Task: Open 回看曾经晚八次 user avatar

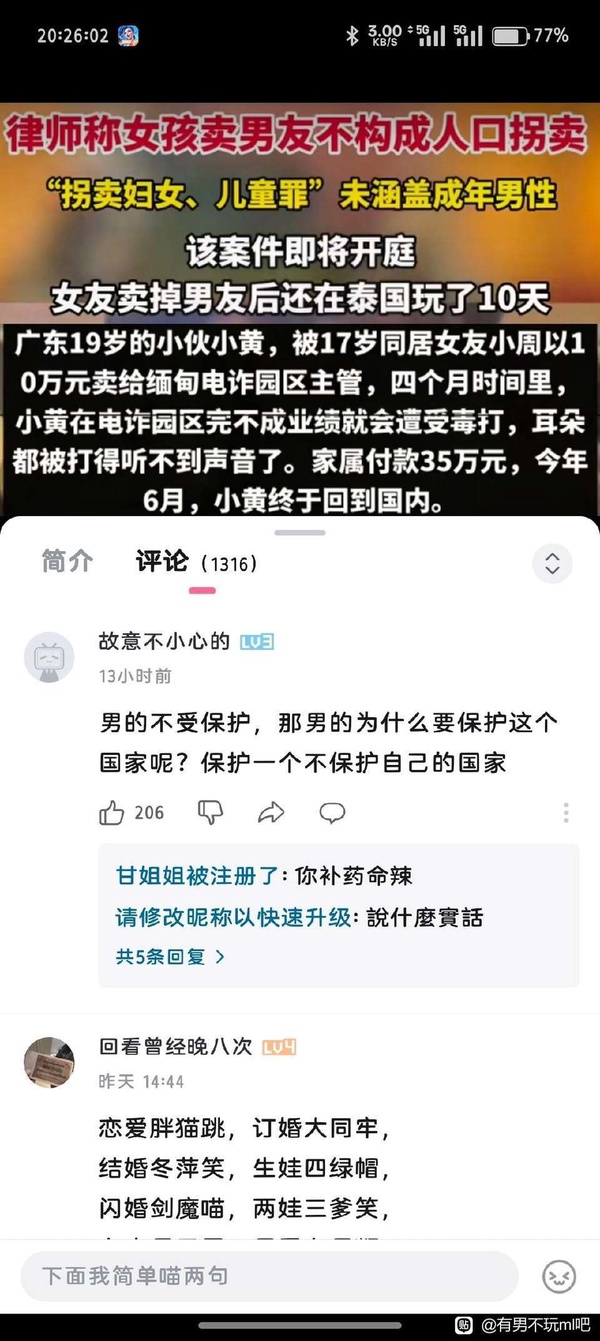Action: (48, 1062)
